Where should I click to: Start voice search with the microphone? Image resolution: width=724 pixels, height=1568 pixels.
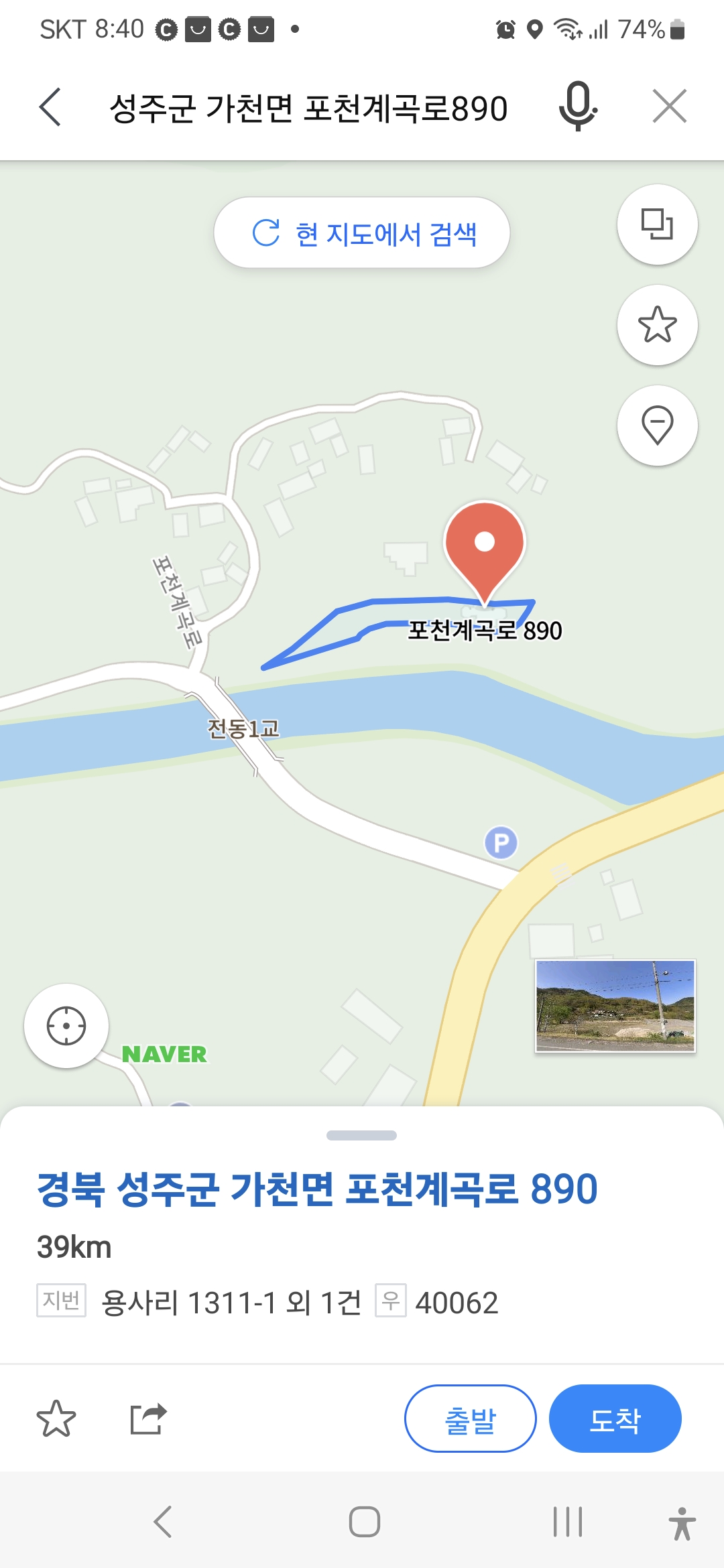point(577,107)
